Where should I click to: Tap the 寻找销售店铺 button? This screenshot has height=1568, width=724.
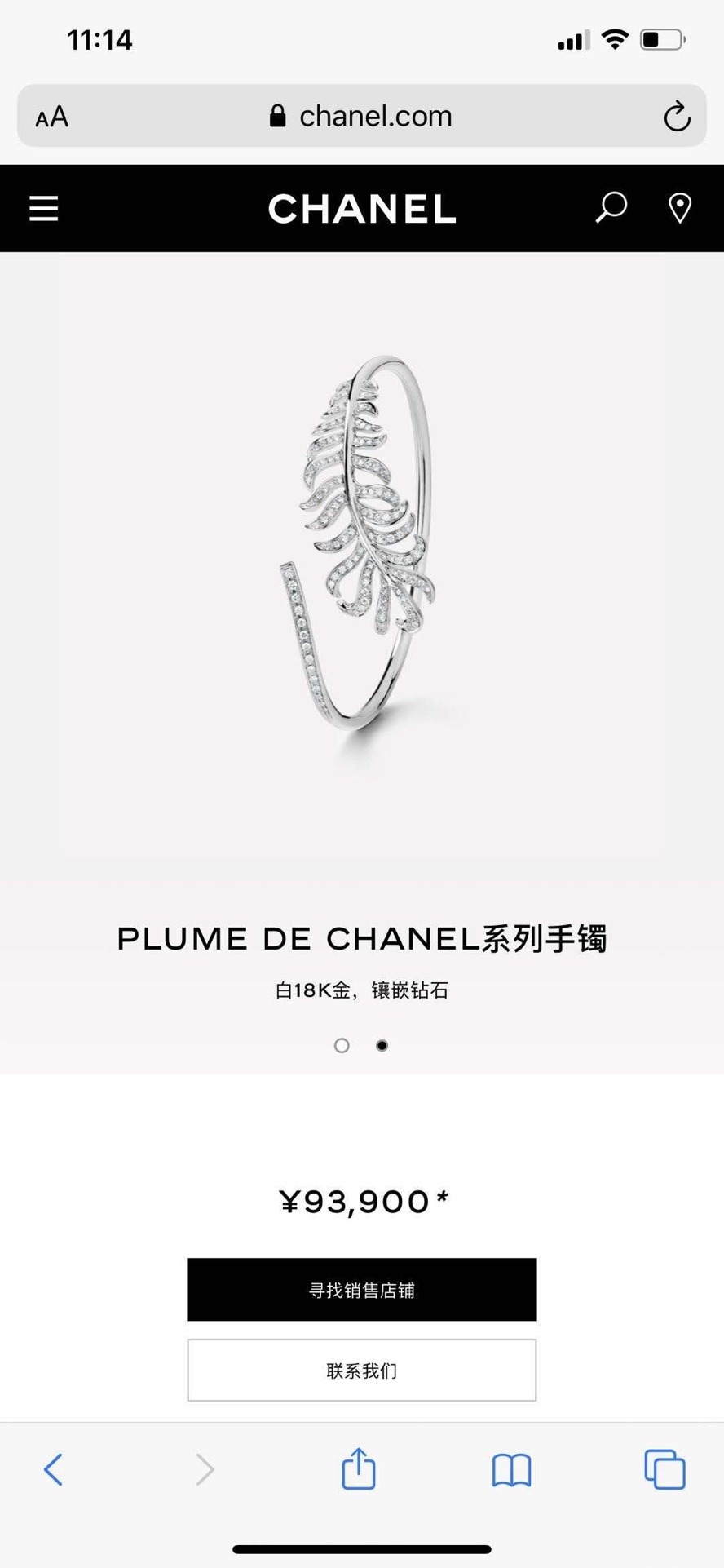click(361, 1290)
